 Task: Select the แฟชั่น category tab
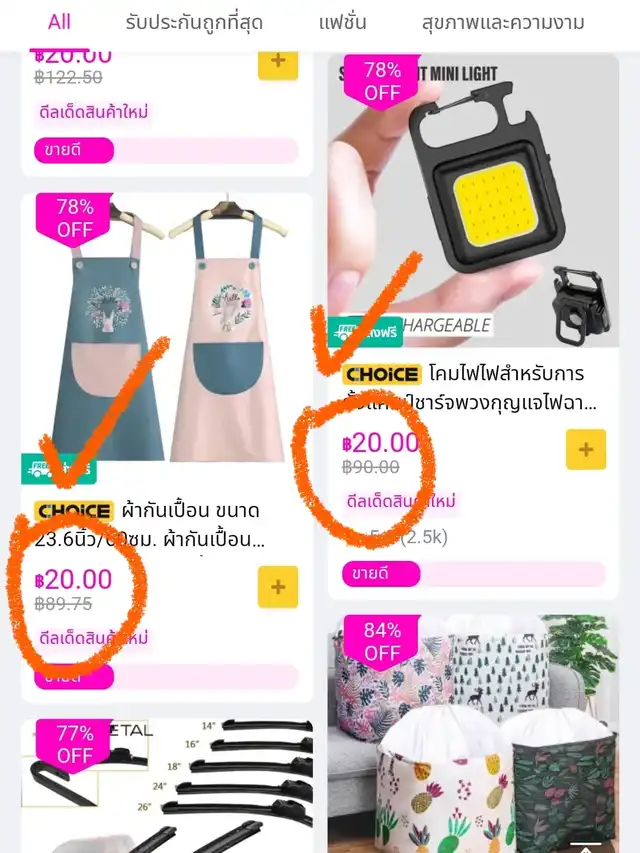(343, 22)
